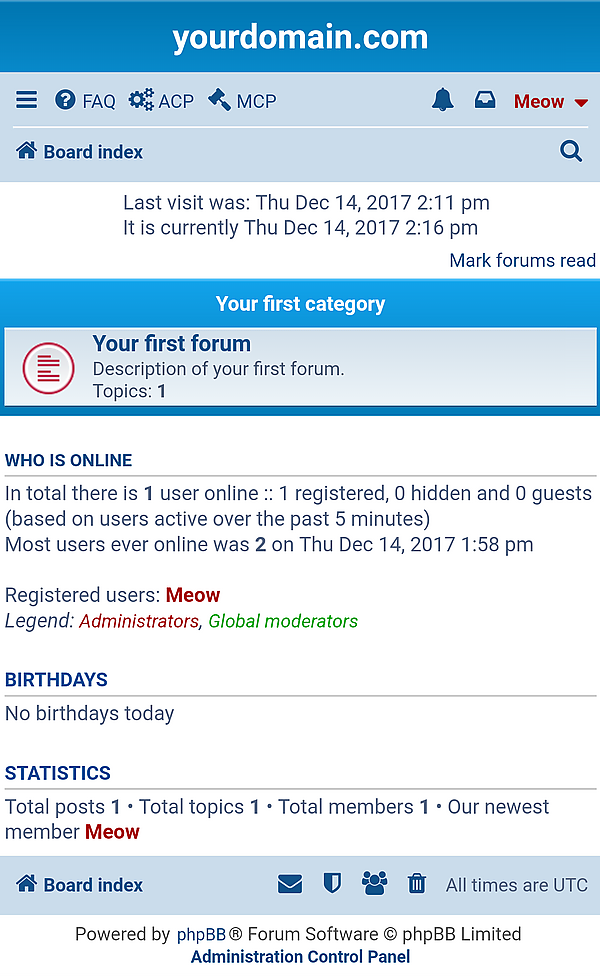Open Meow's profile under Registered users
This screenshot has width=600, height=976.
pos(193,595)
